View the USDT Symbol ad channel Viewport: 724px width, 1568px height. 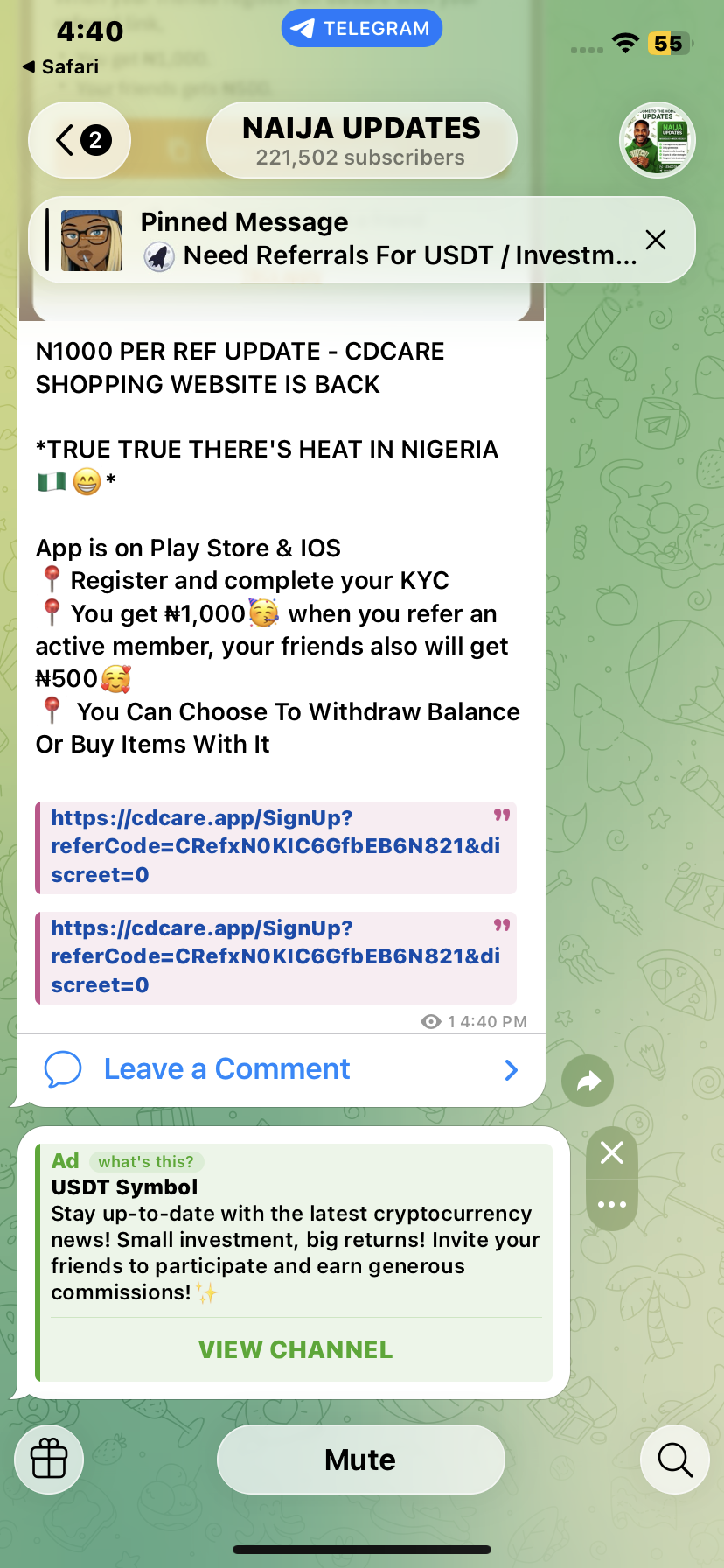pyautogui.click(x=296, y=1349)
